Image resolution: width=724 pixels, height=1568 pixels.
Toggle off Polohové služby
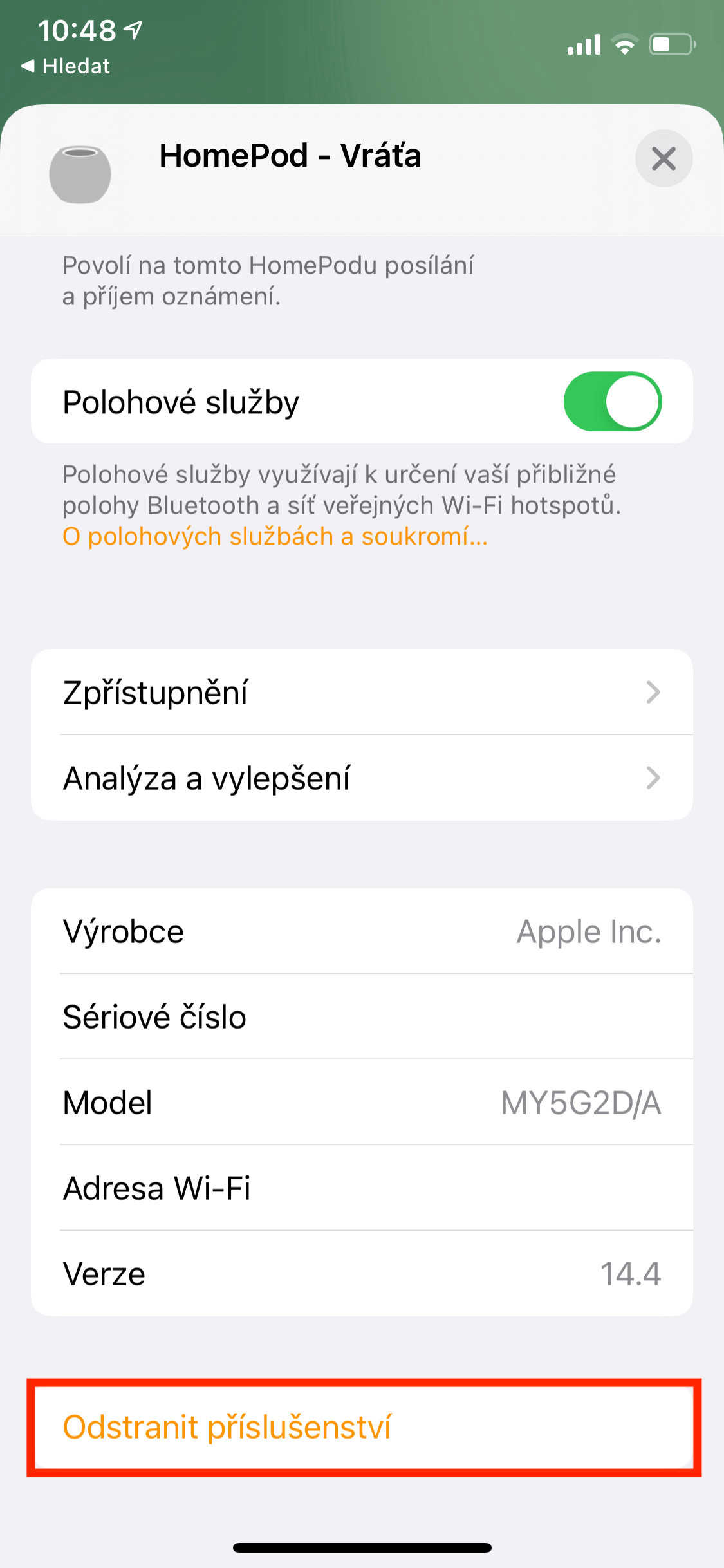[612, 402]
